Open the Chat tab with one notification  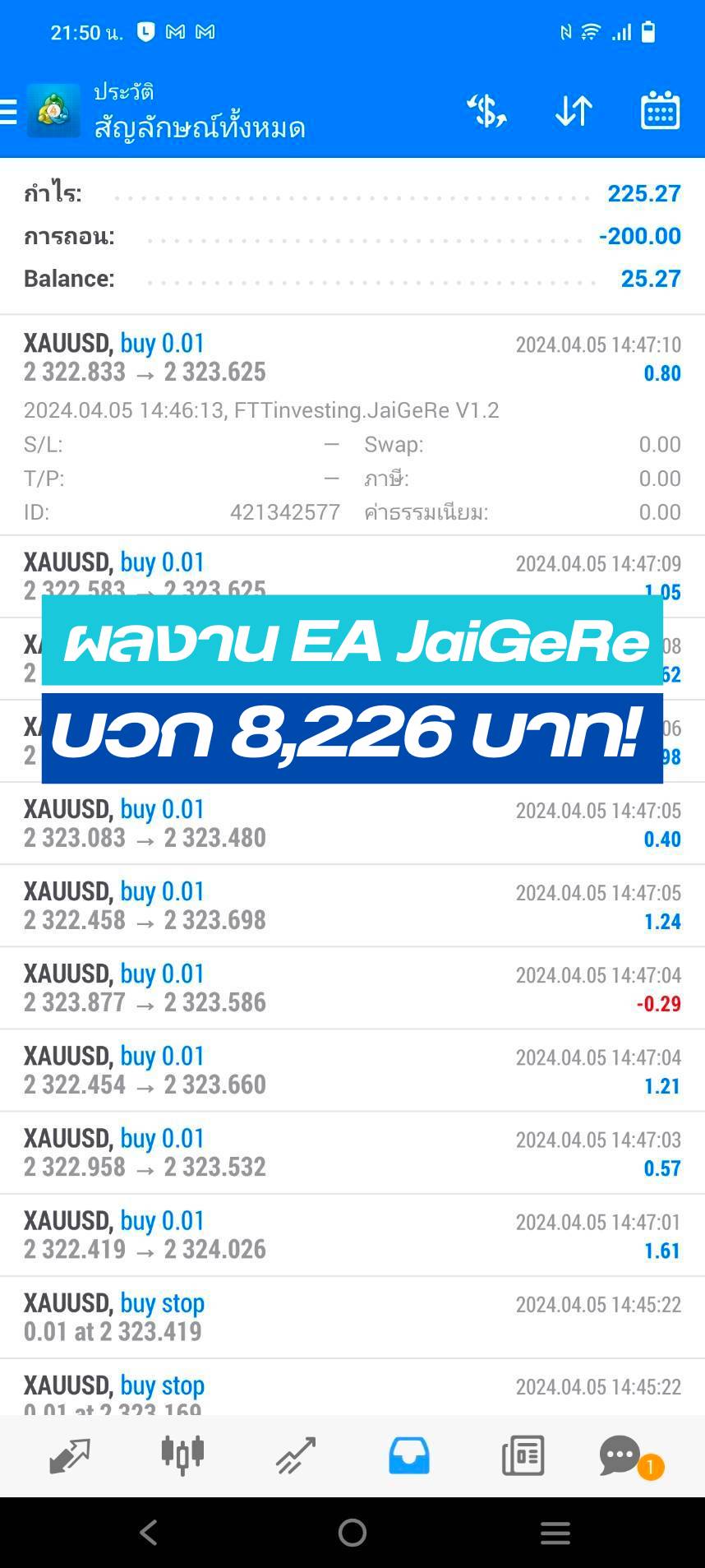point(622,1455)
